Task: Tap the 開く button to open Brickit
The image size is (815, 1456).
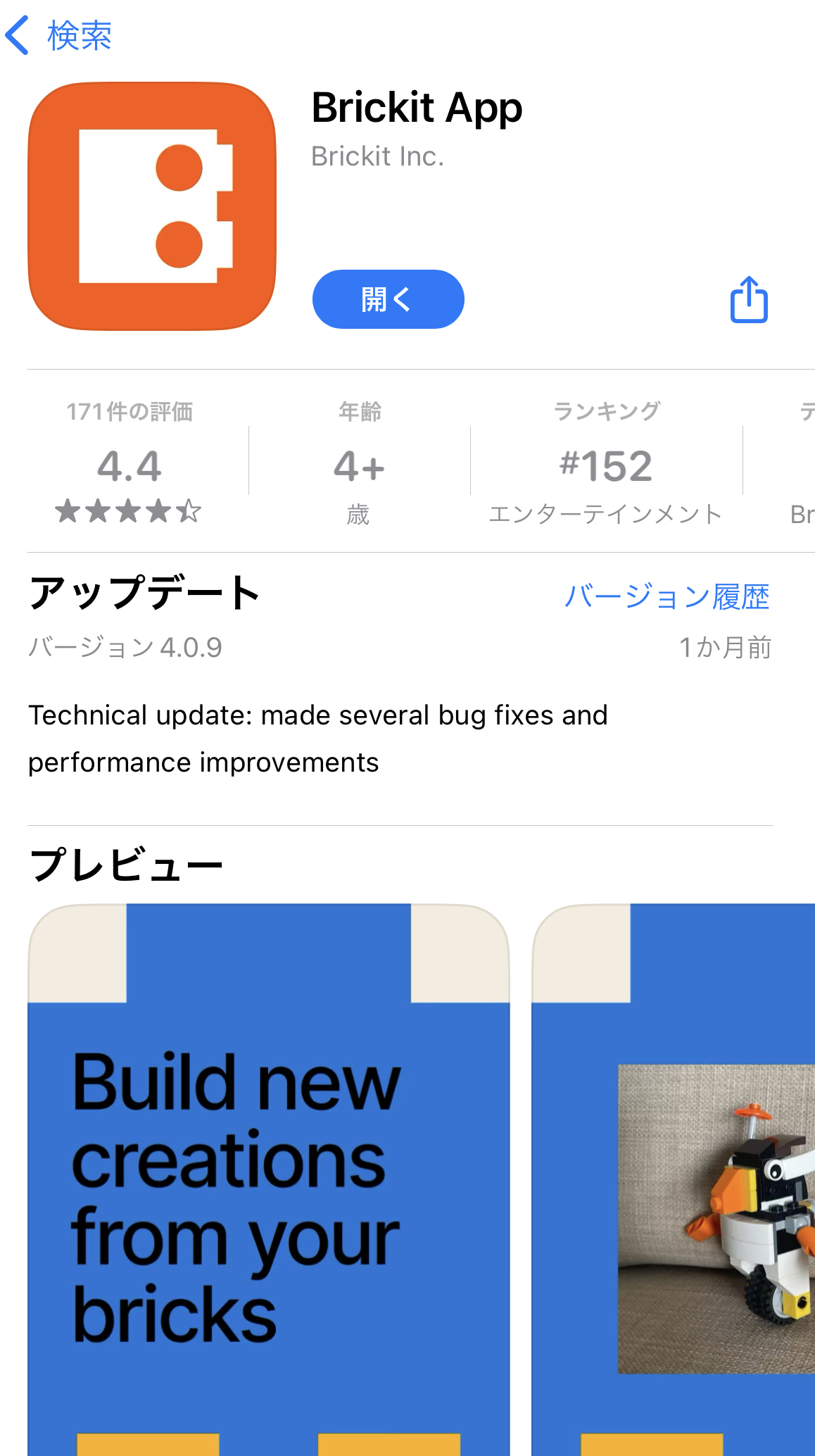Action: (388, 299)
